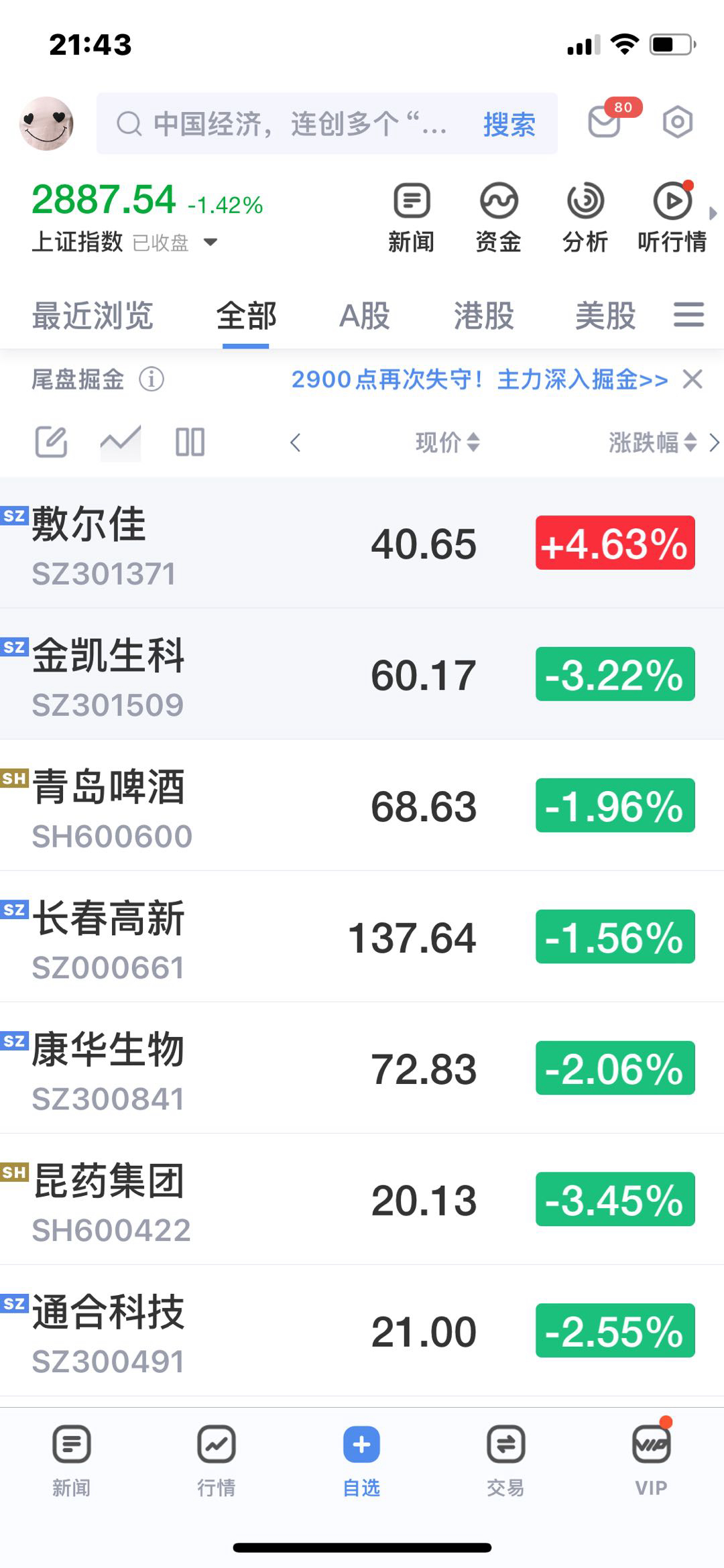The height and width of the screenshot is (1568, 724).
Task: Open the messages inbox icon
Action: pyautogui.click(x=605, y=123)
